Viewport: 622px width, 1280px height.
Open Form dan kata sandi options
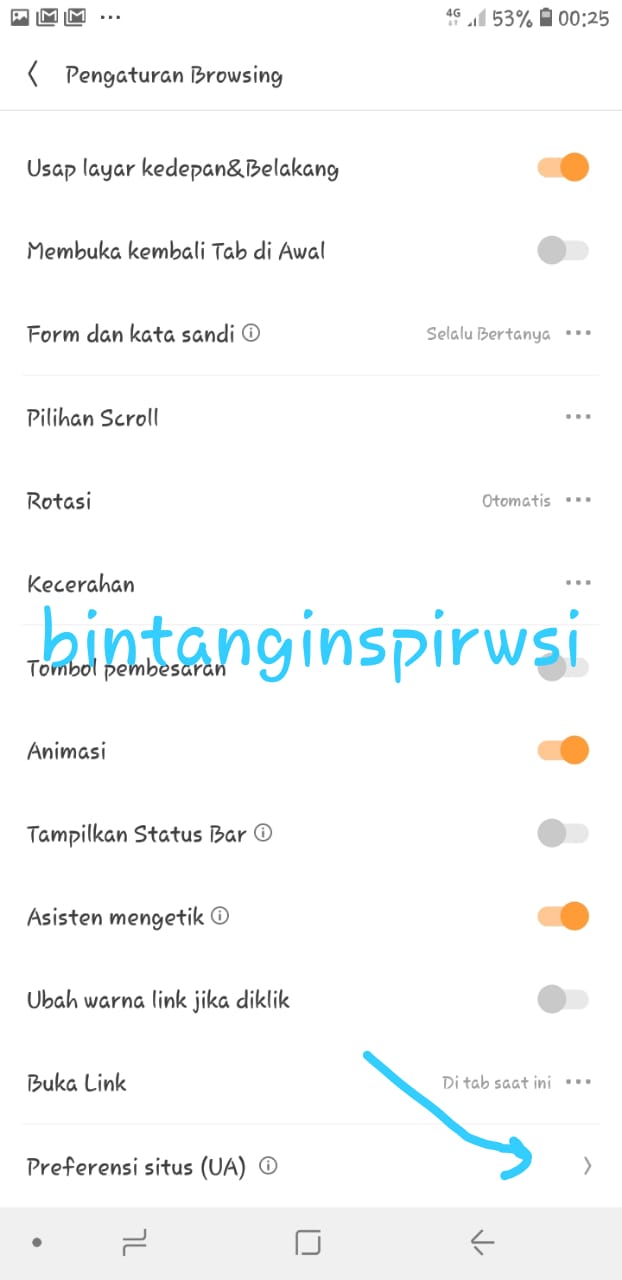coord(578,333)
